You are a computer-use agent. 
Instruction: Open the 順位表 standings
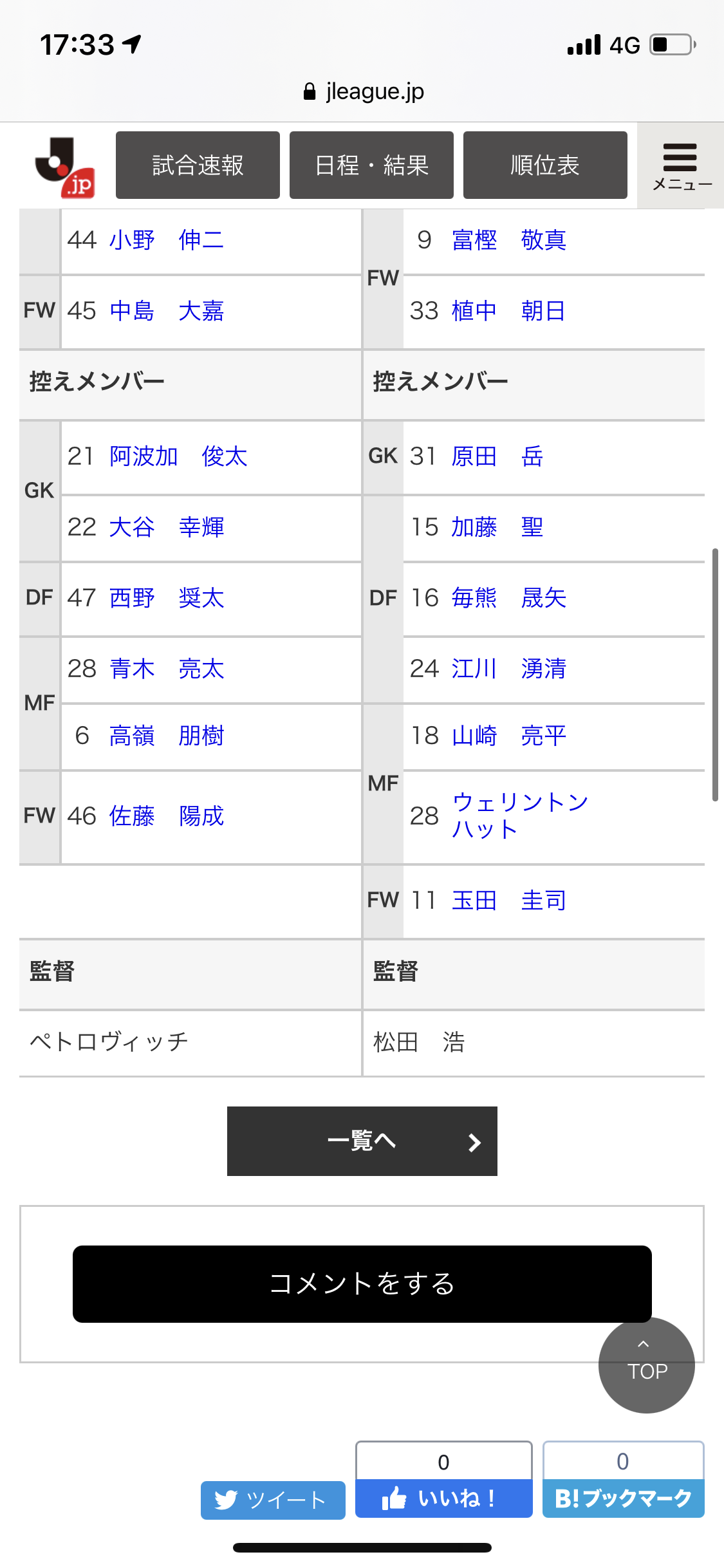click(x=545, y=165)
